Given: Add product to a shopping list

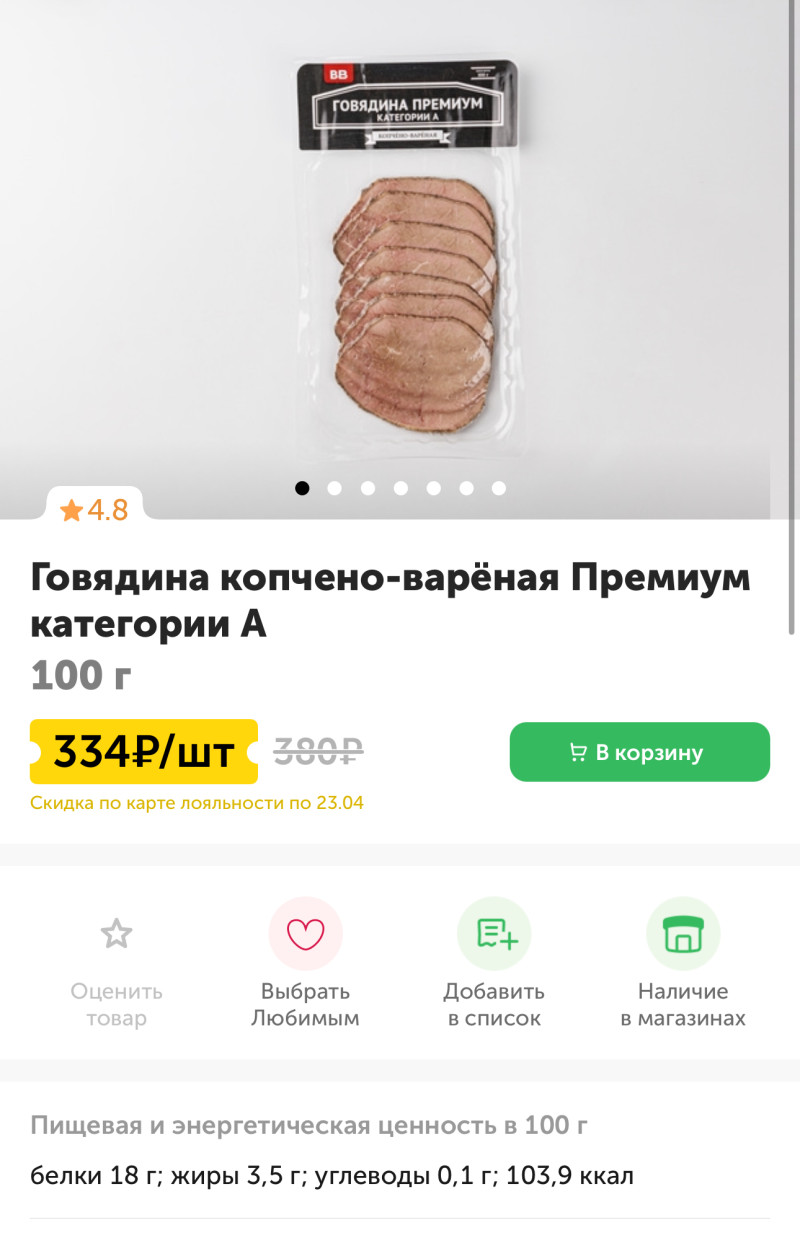Looking at the screenshot, I should tap(494, 935).
